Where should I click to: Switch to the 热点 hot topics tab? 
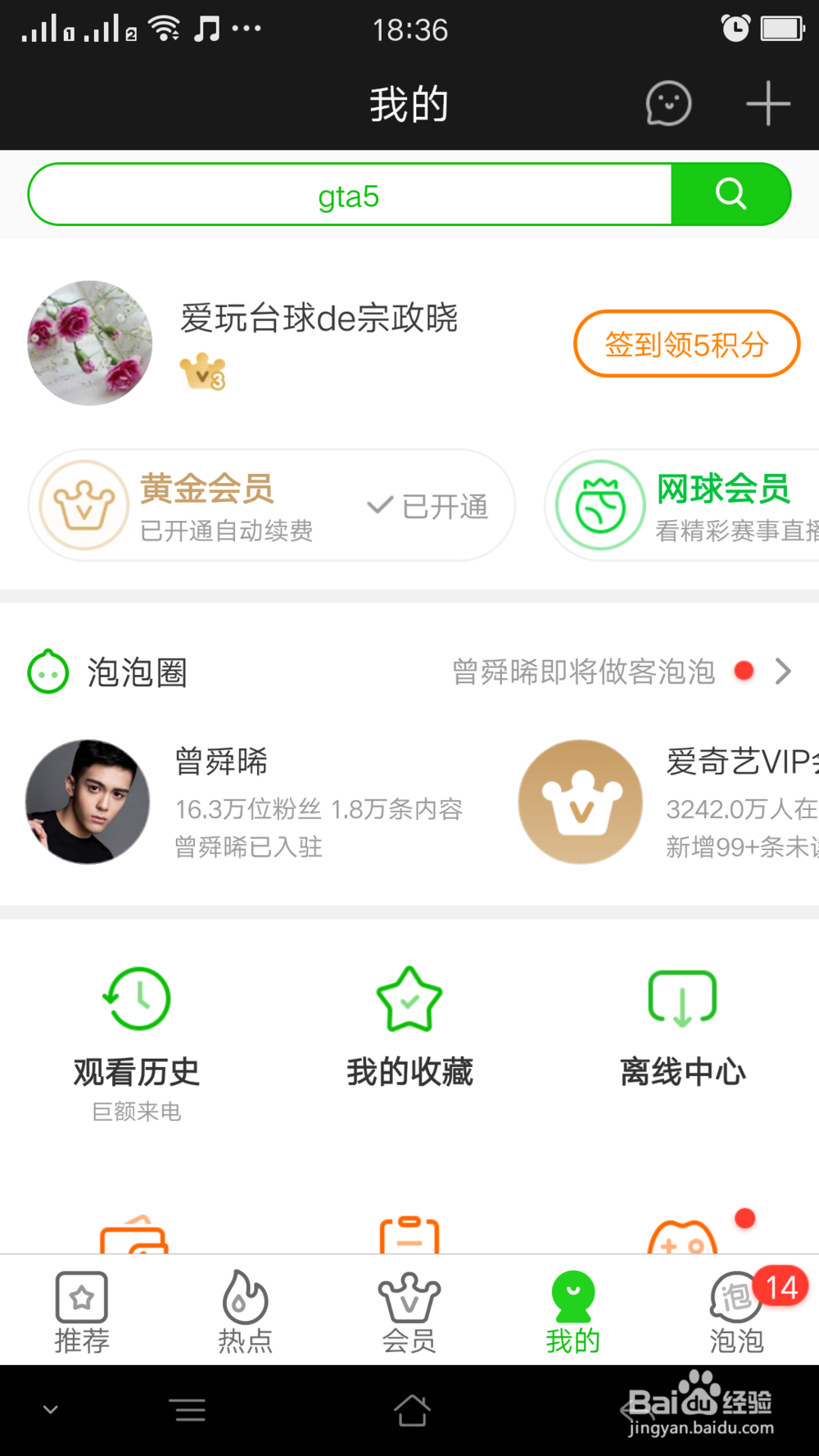point(245,1310)
